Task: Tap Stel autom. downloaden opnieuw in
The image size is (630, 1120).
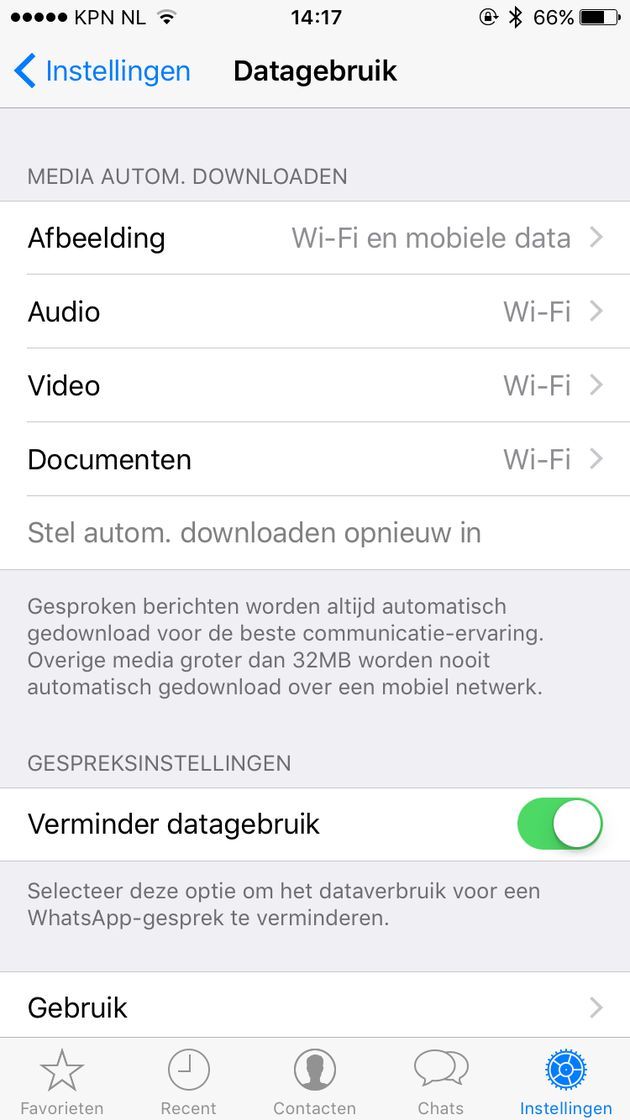Action: pyautogui.click(x=255, y=533)
